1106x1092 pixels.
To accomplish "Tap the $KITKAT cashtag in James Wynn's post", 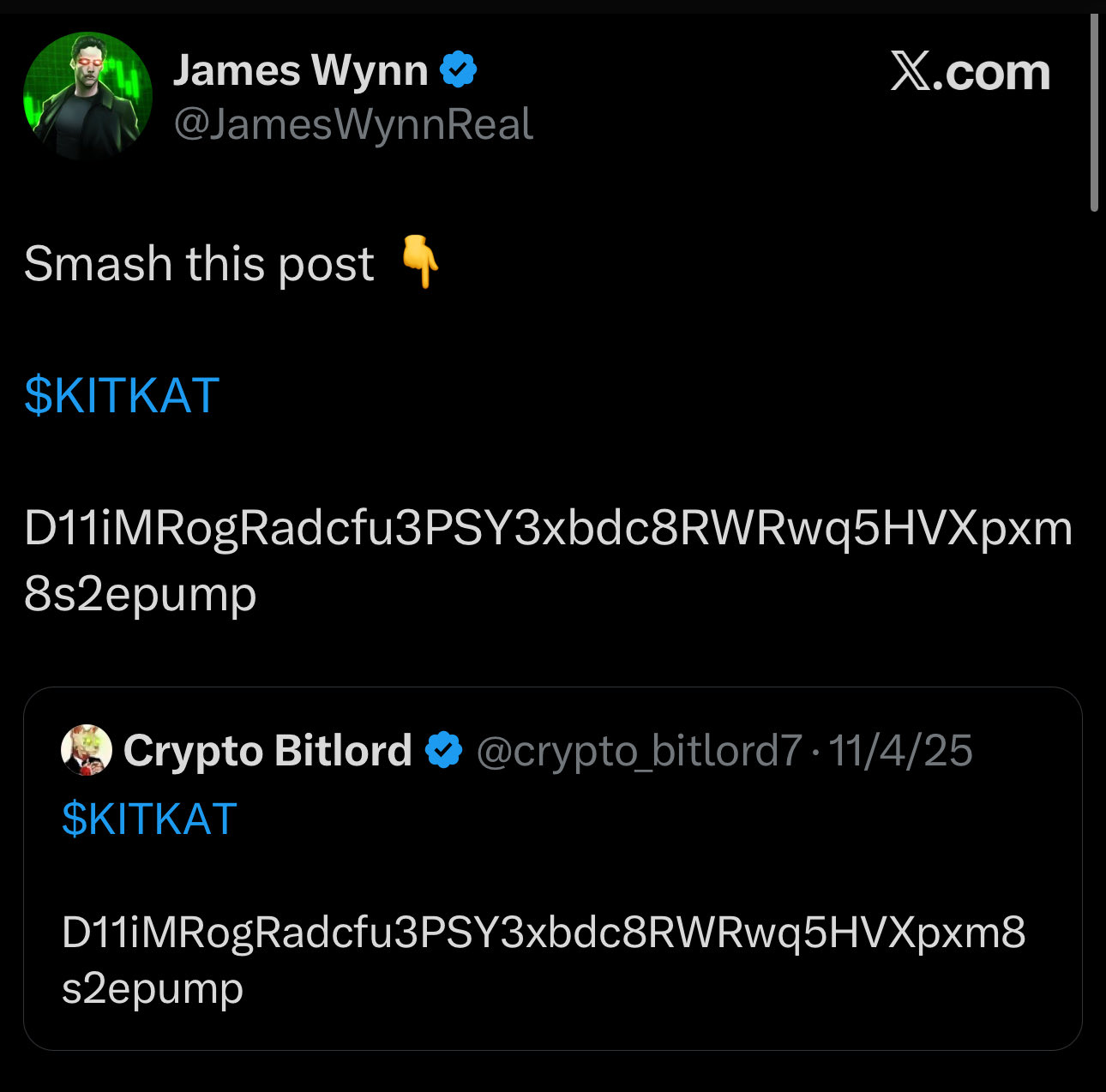I will 122,395.
